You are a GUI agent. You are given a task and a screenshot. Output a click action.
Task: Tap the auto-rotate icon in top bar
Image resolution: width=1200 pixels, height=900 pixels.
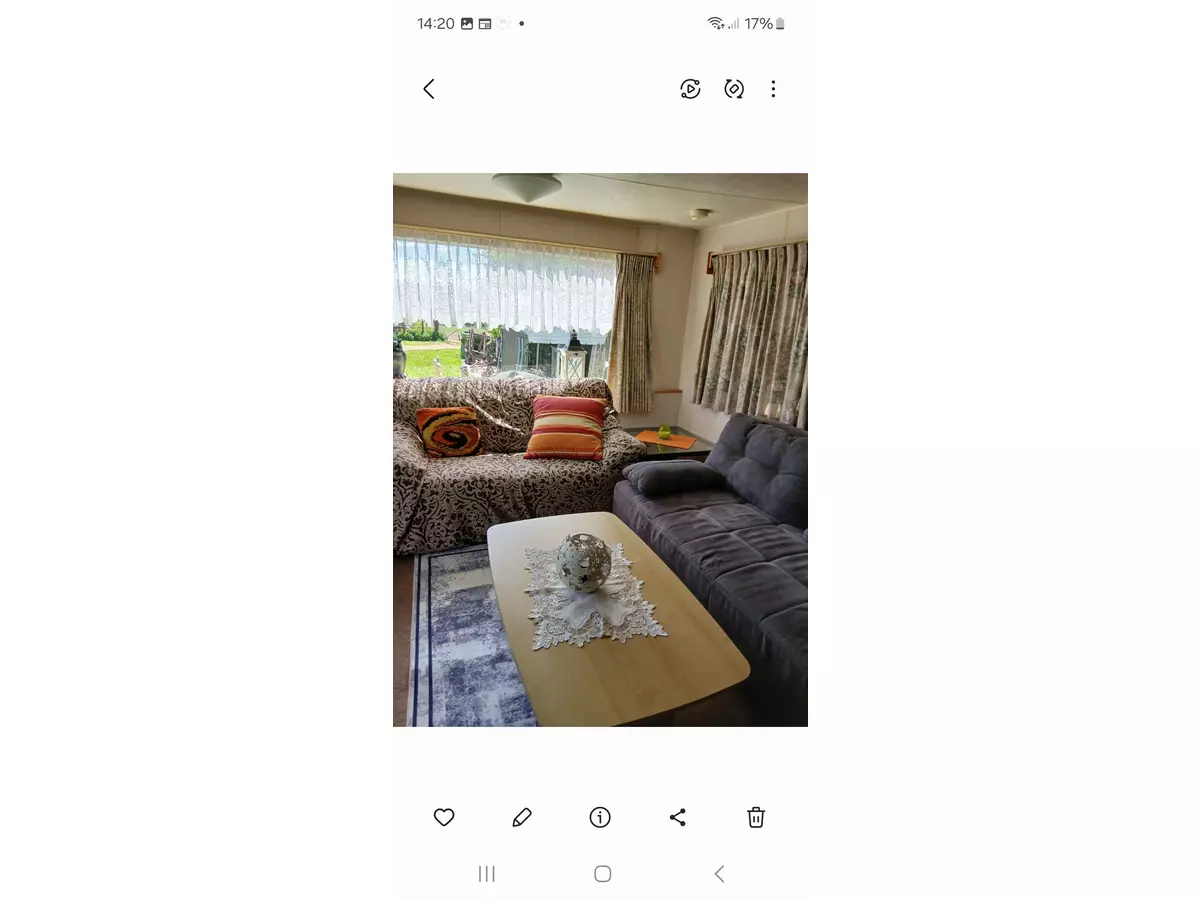[734, 89]
